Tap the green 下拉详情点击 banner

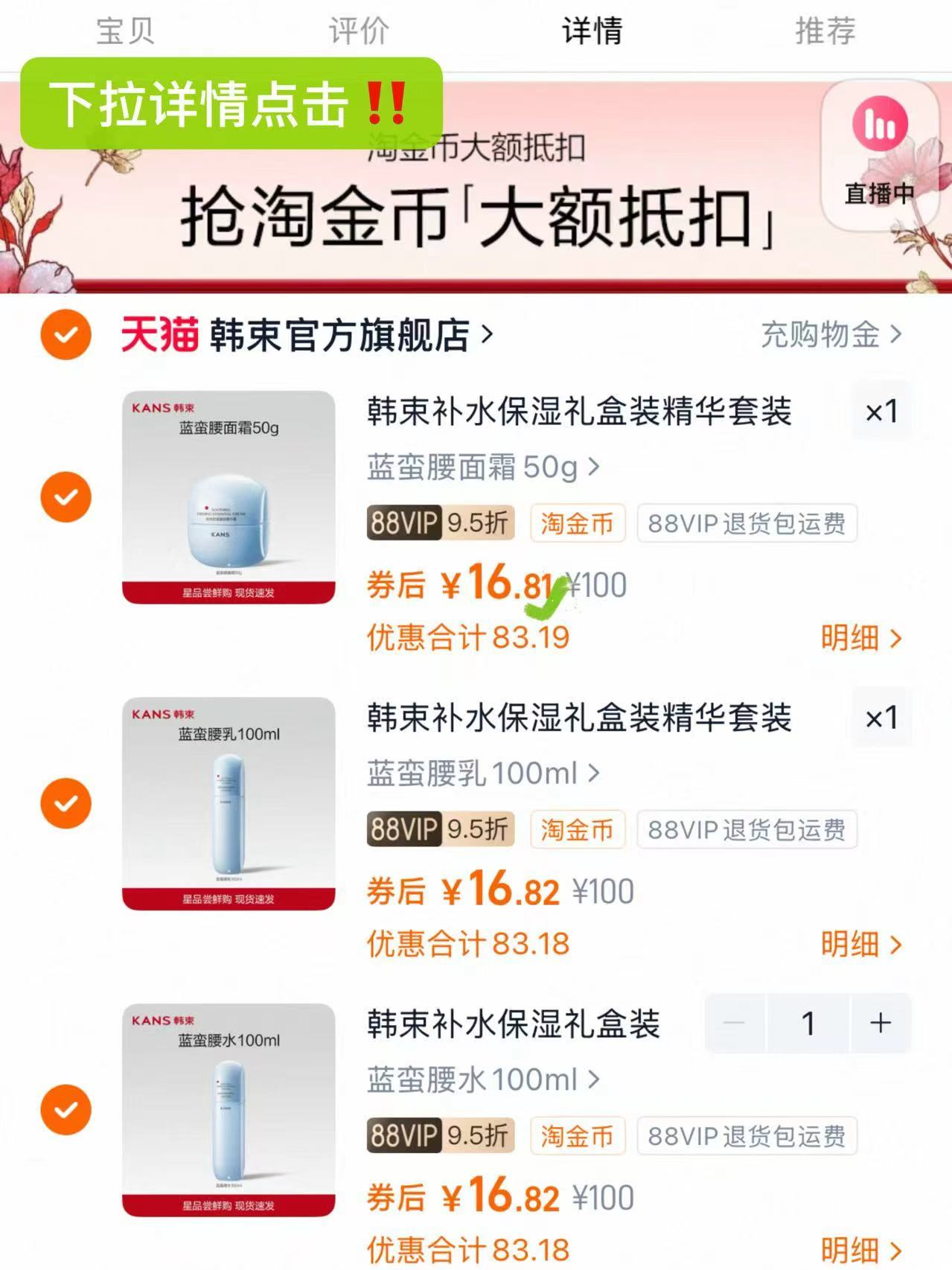point(231,104)
